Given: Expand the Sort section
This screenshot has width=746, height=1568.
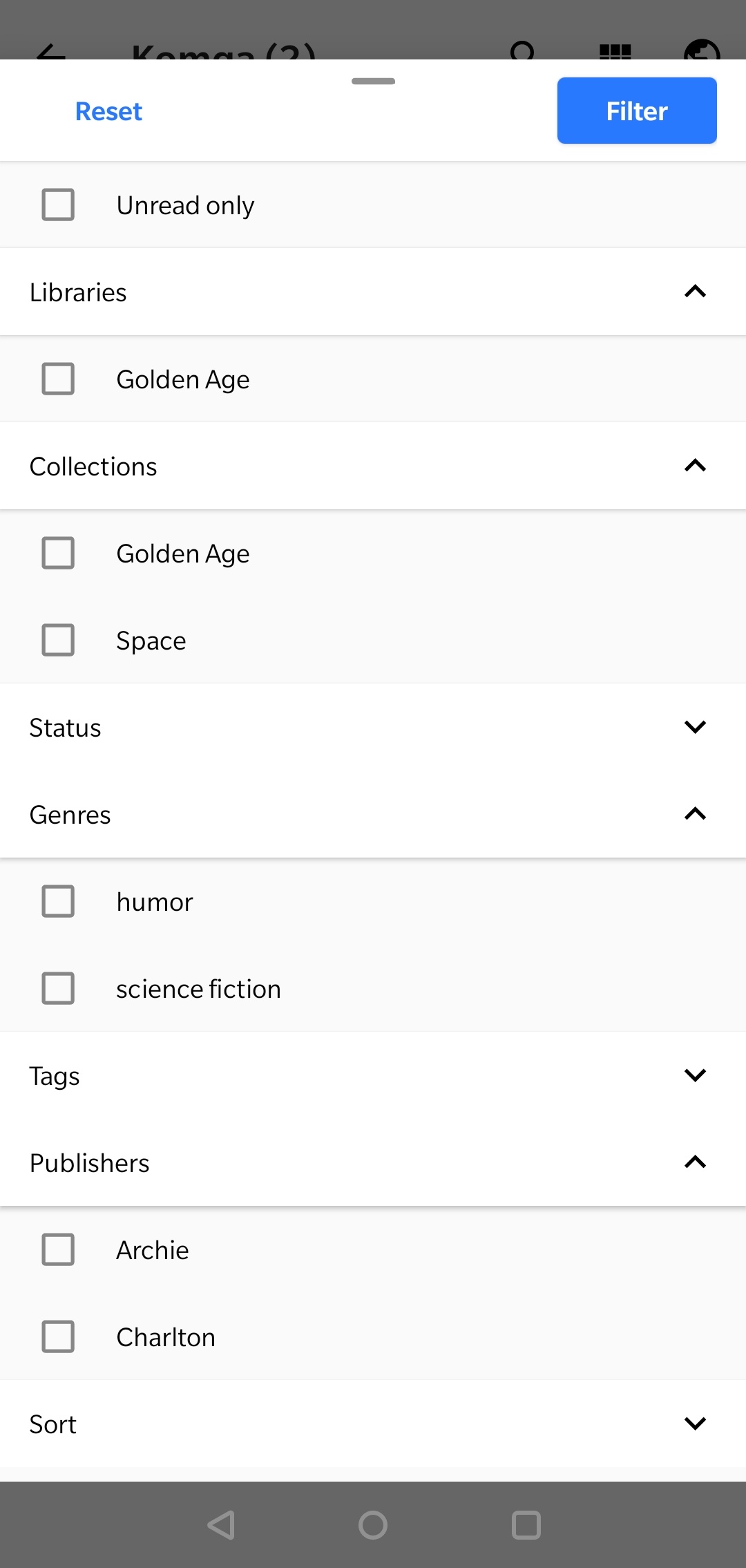Looking at the screenshot, I should coord(695,1424).
